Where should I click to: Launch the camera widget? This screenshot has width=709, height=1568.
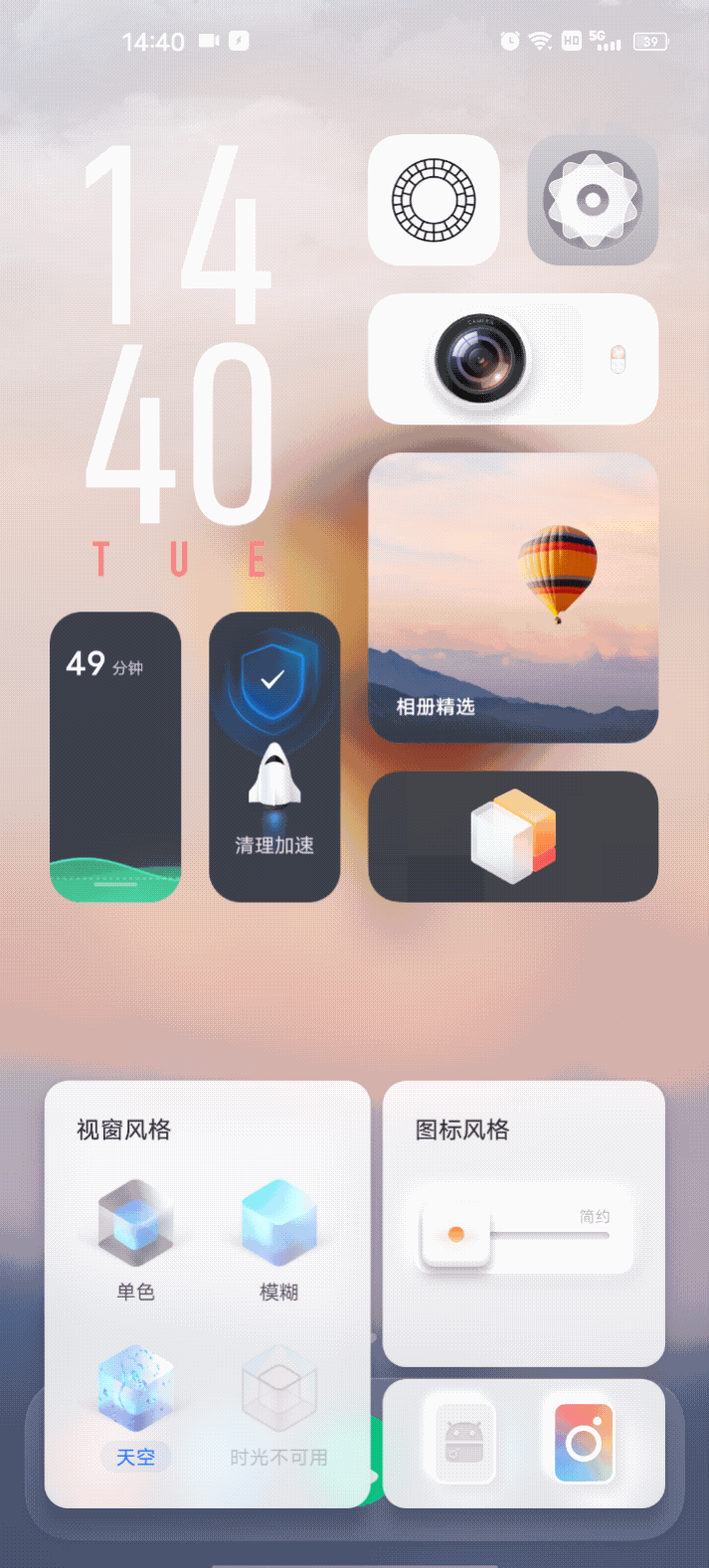[512, 359]
